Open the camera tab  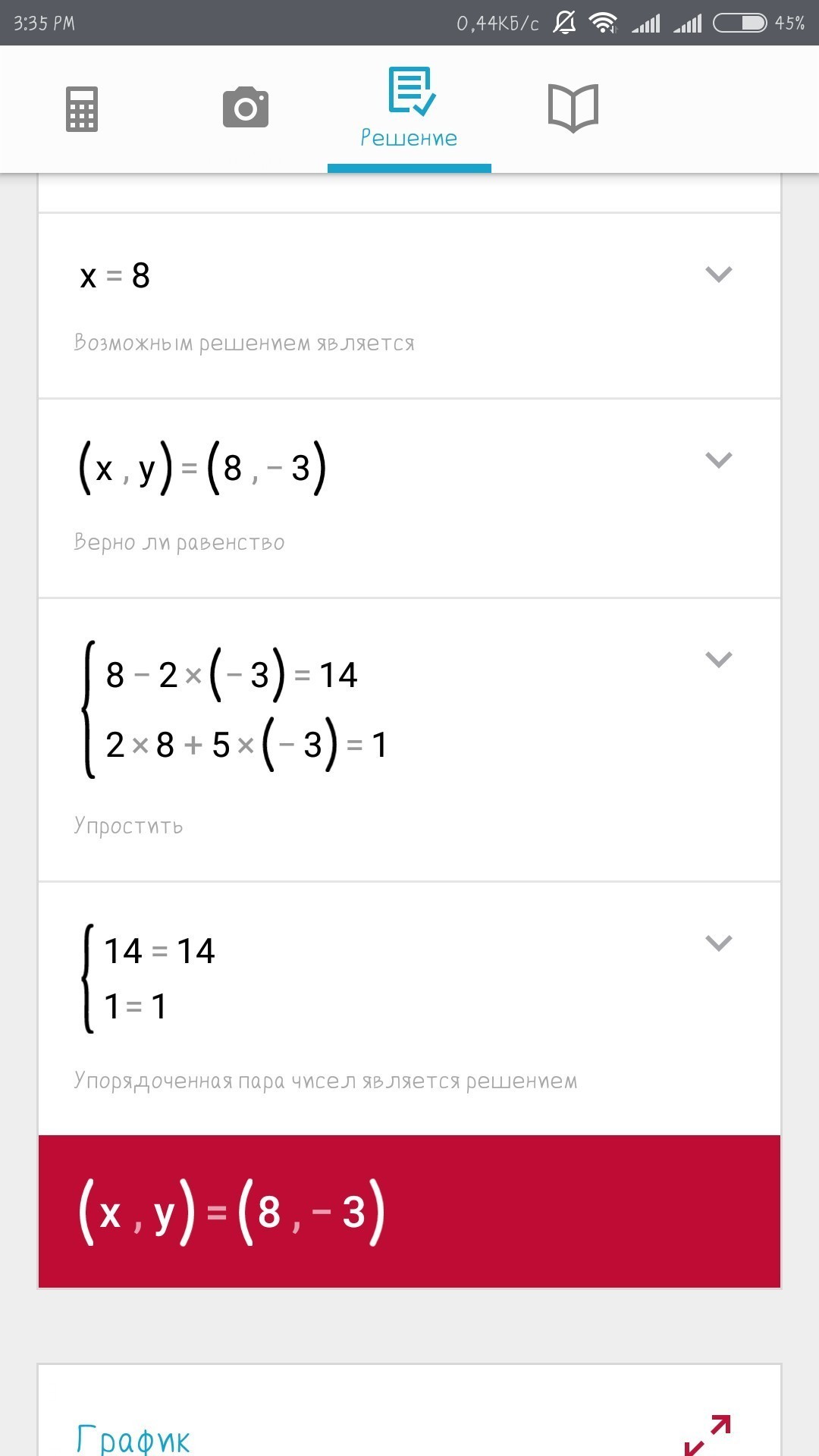point(246,108)
